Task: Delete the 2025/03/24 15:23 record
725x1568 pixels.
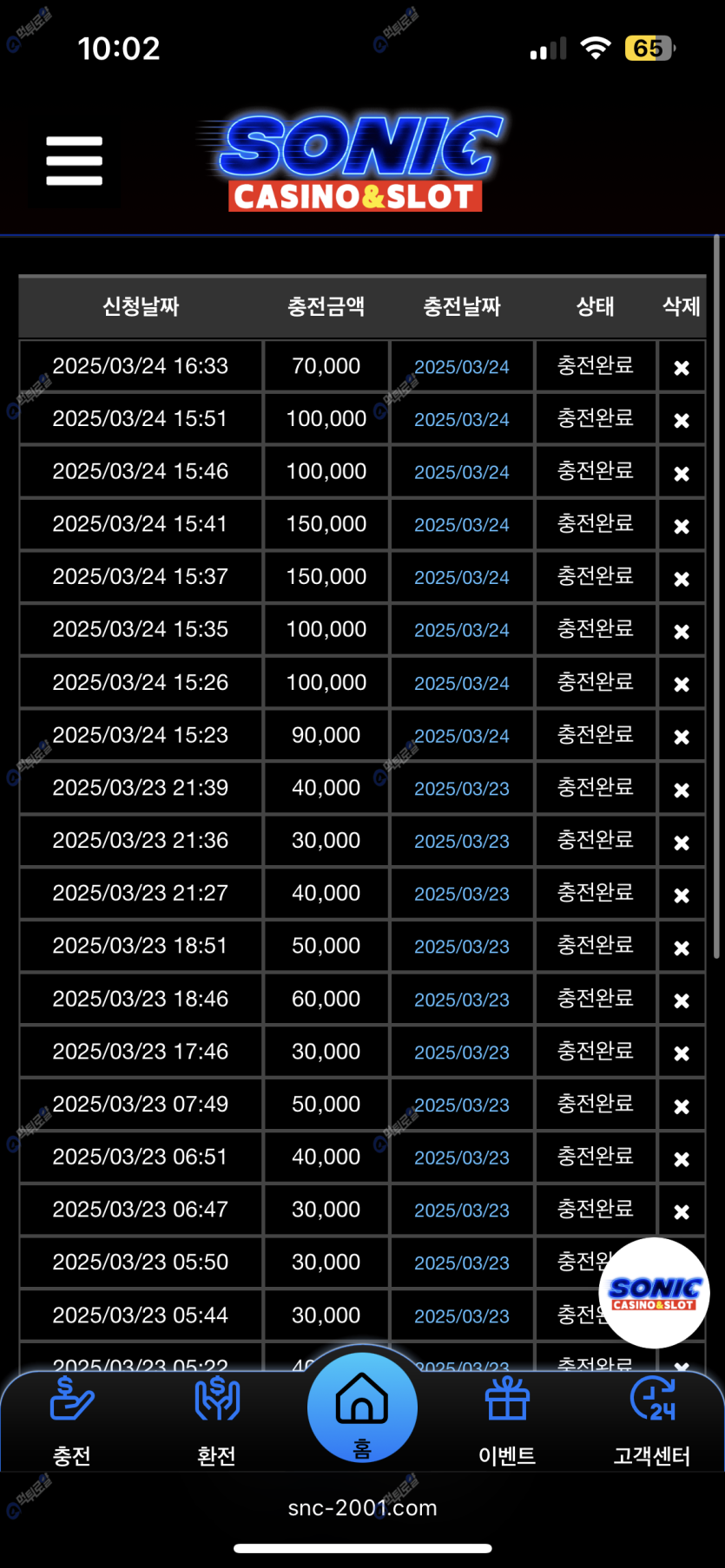Action: point(682,737)
